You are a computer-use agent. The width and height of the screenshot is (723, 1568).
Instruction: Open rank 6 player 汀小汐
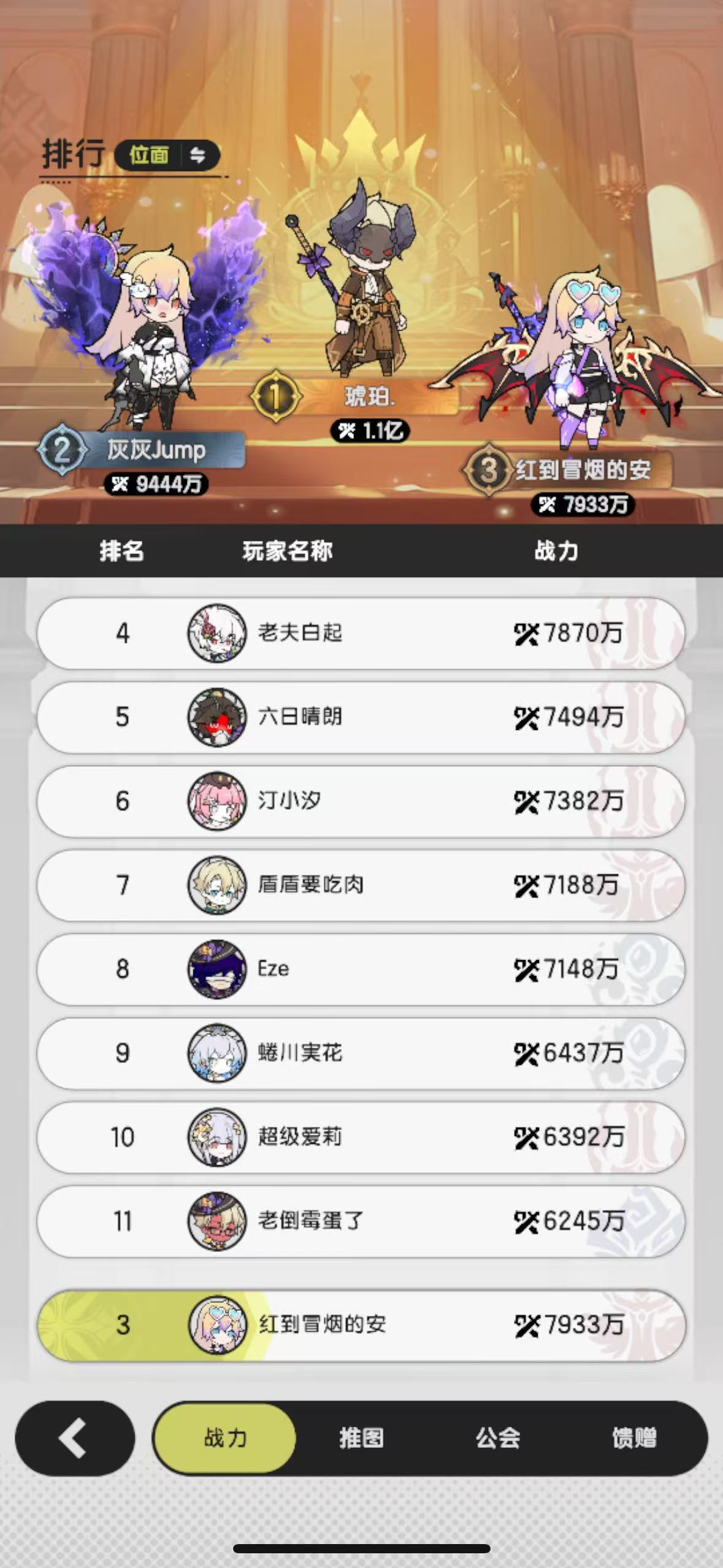pos(361,801)
